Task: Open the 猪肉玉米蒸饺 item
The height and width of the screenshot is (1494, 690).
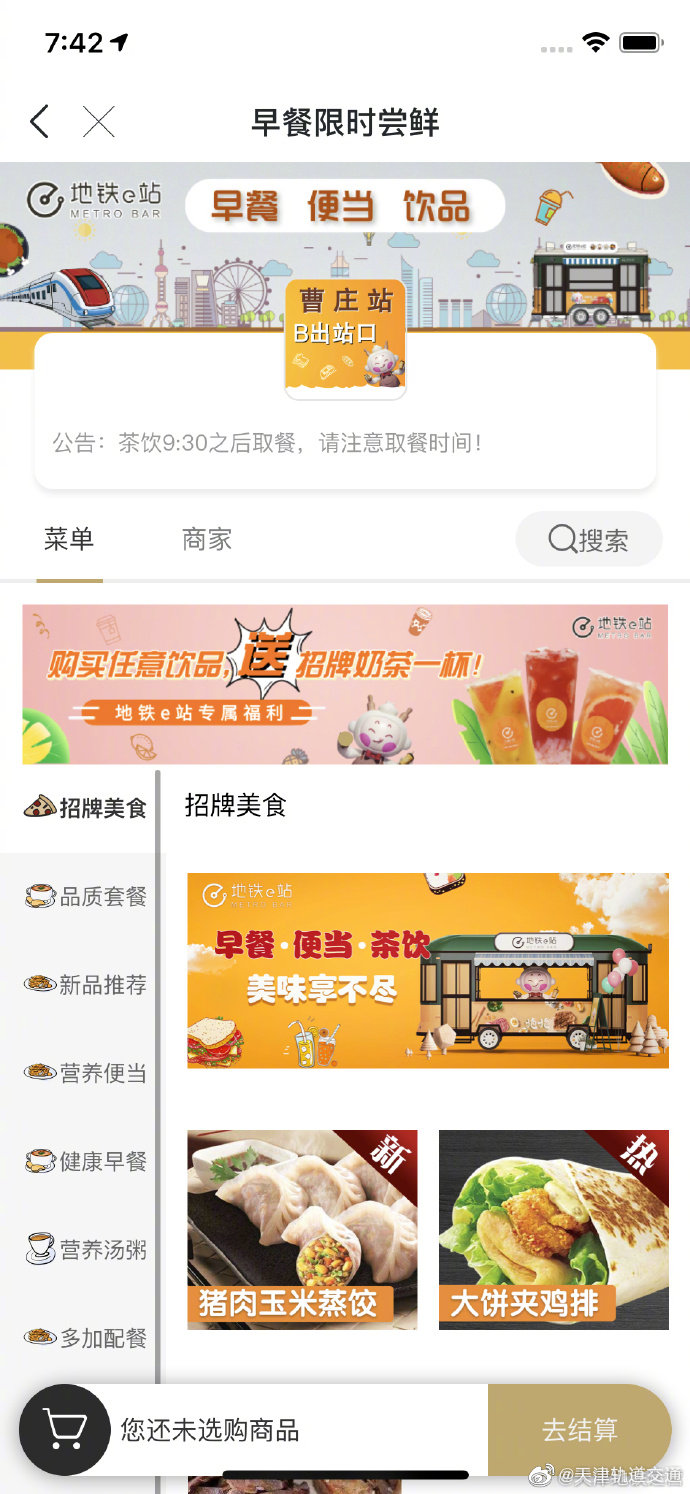Action: click(302, 1229)
